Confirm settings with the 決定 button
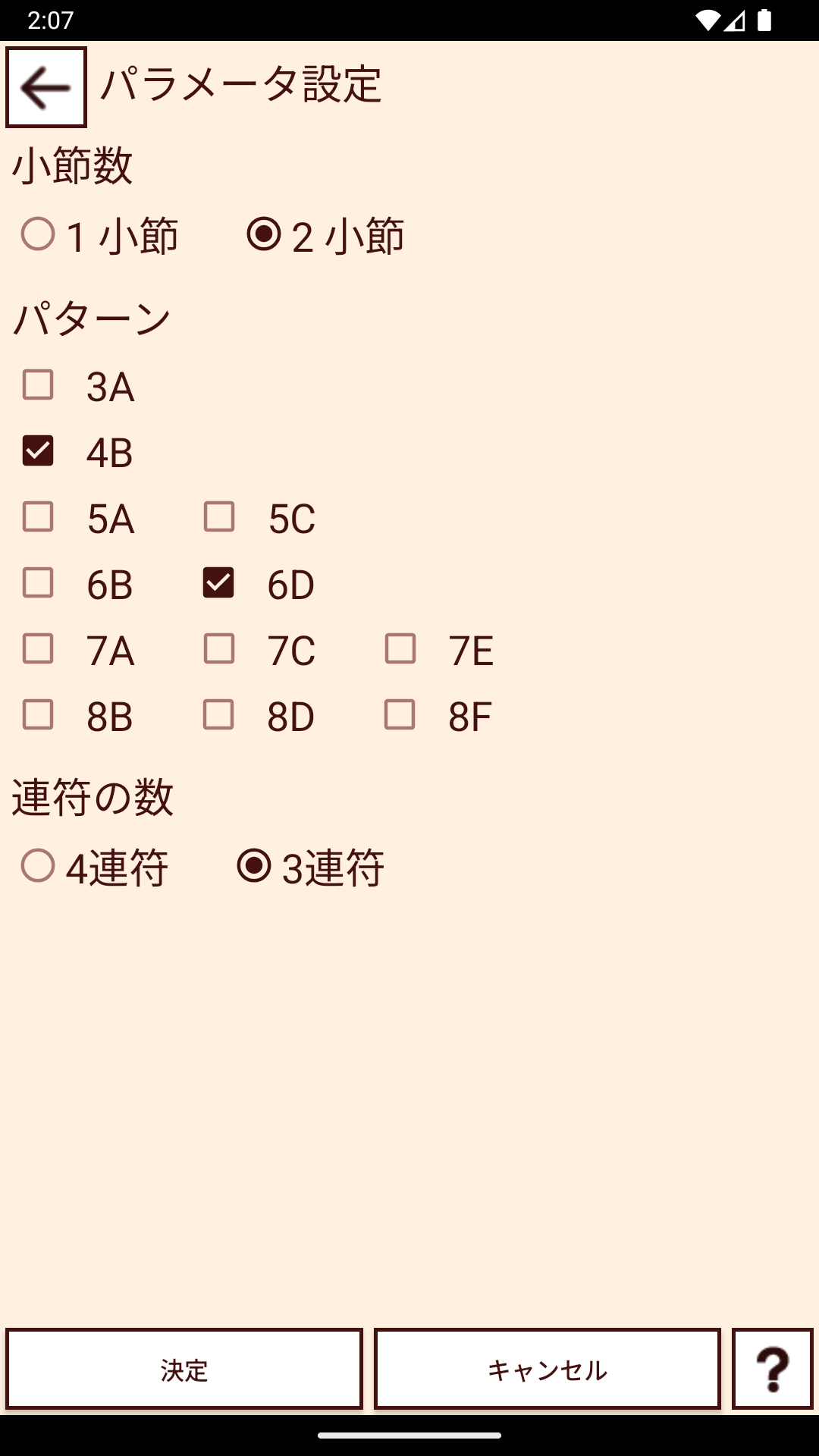 pyautogui.click(x=184, y=1369)
